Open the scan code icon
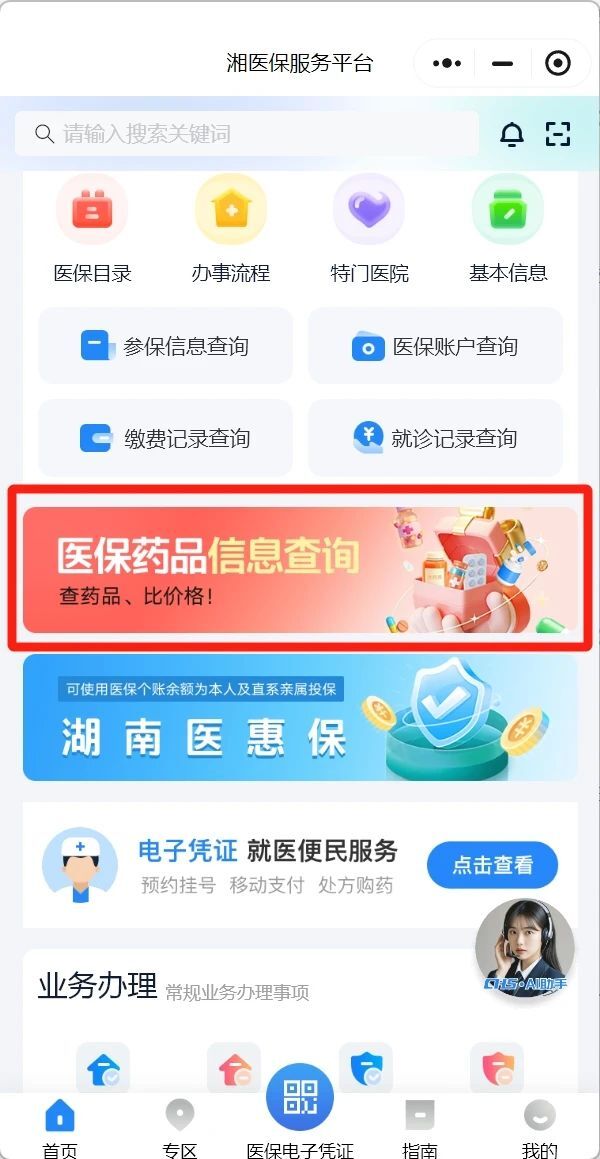The image size is (600, 1159). click(x=557, y=134)
